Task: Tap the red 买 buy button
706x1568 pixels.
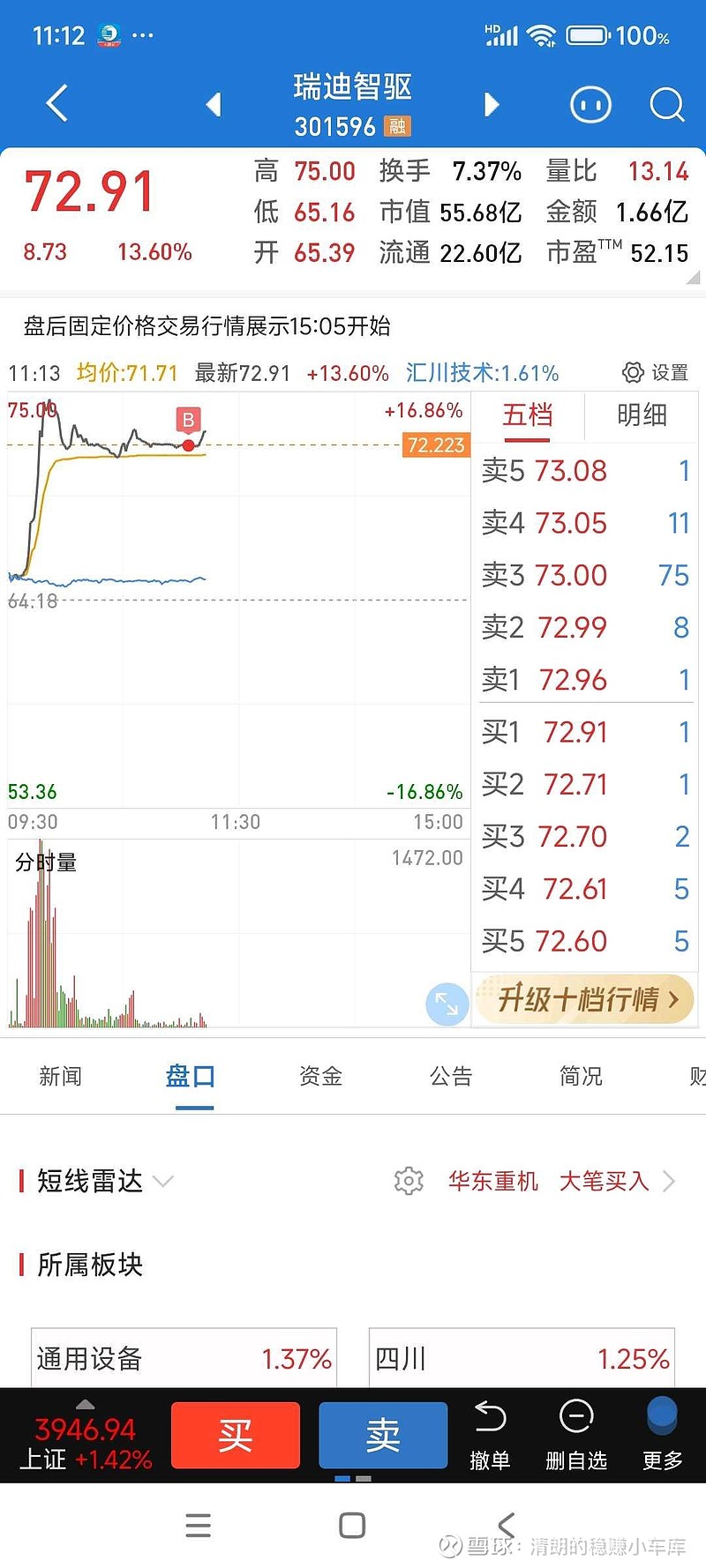Action: tap(235, 1435)
